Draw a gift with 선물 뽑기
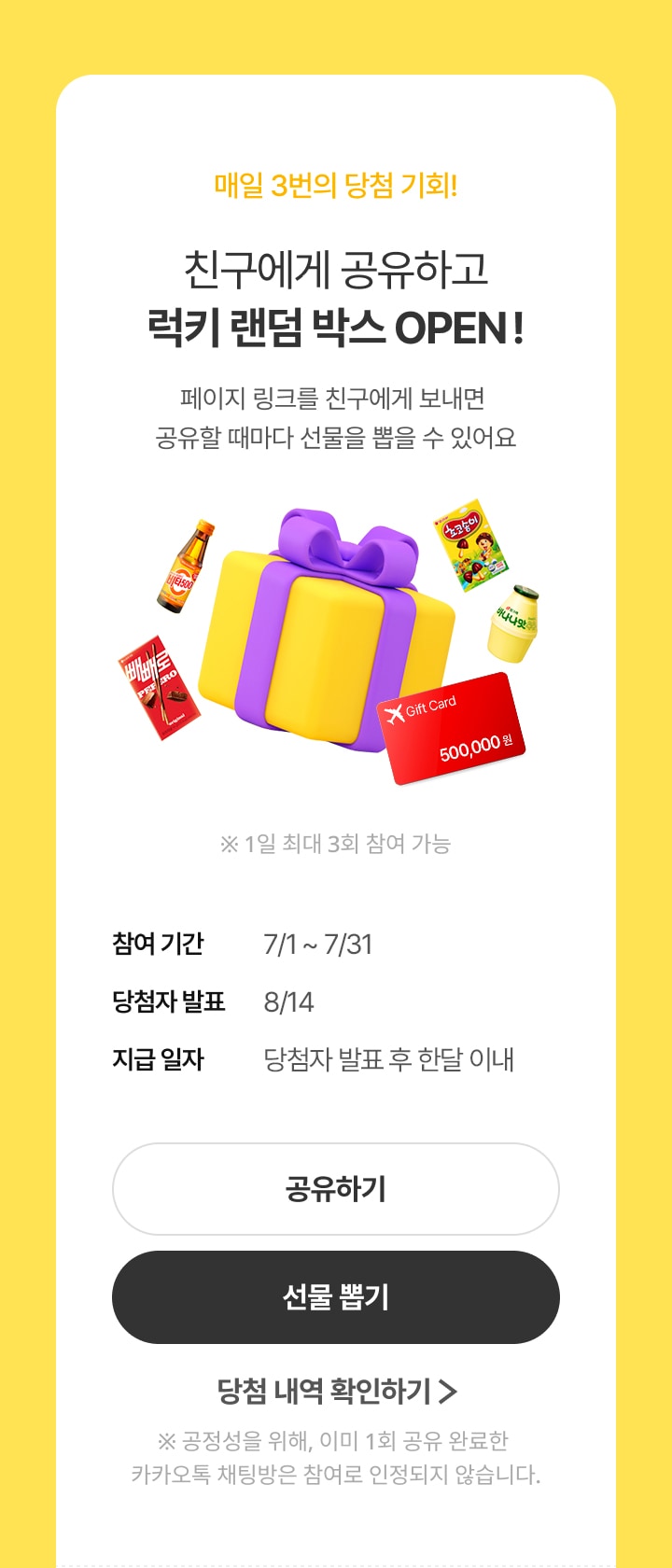The height and width of the screenshot is (1568, 672). [336, 1297]
